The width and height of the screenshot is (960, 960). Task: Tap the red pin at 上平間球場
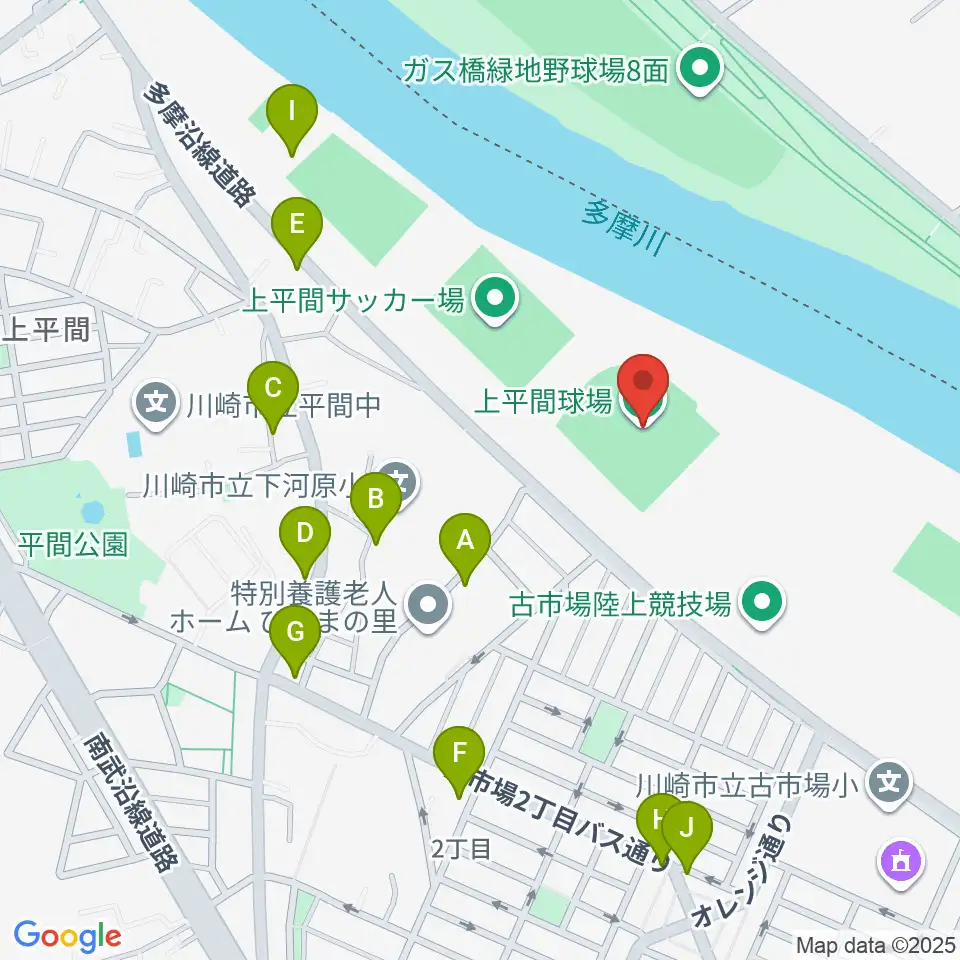pos(643,384)
